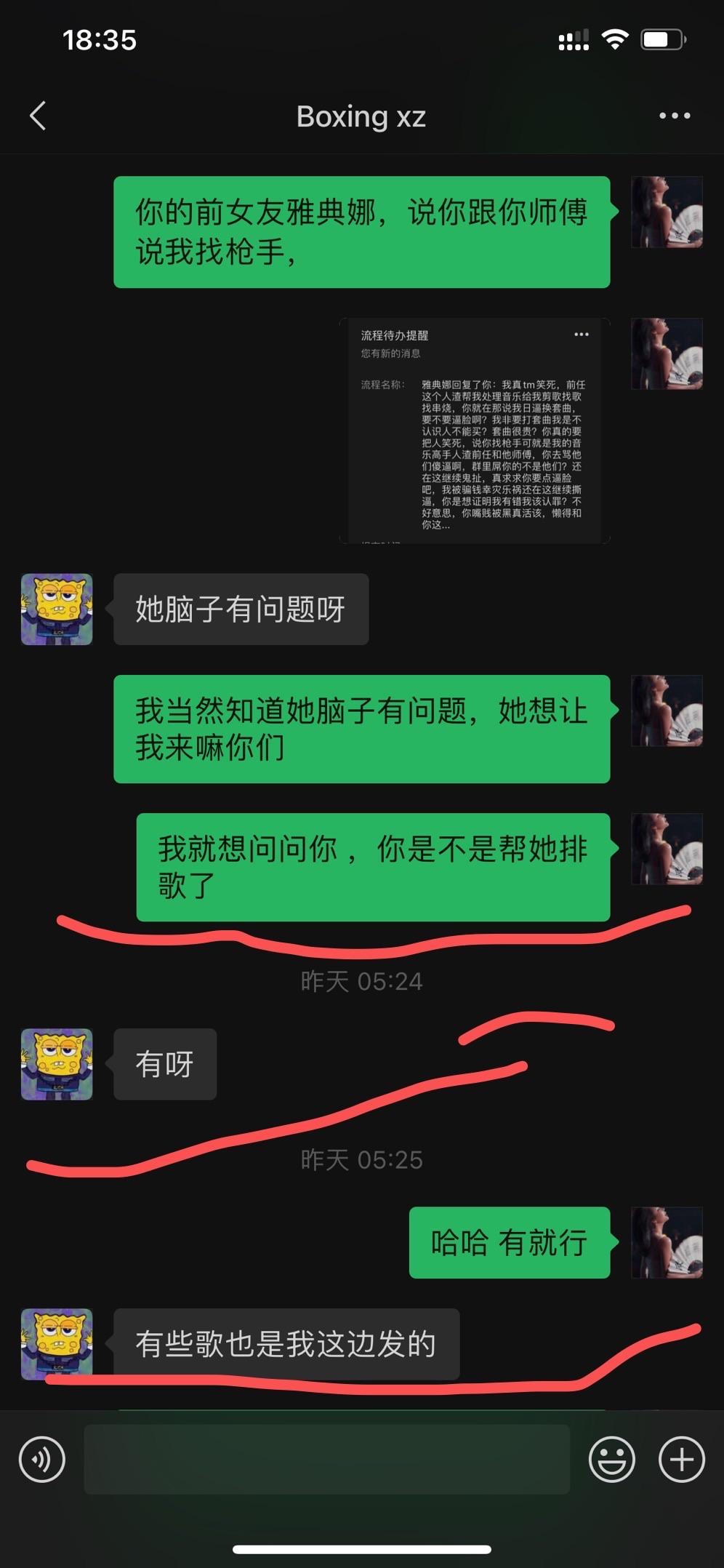Image resolution: width=724 pixels, height=1568 pixels.
Task: Open the forwarded 流程待办提醒 screenshot image
Action: pos(475,431)
